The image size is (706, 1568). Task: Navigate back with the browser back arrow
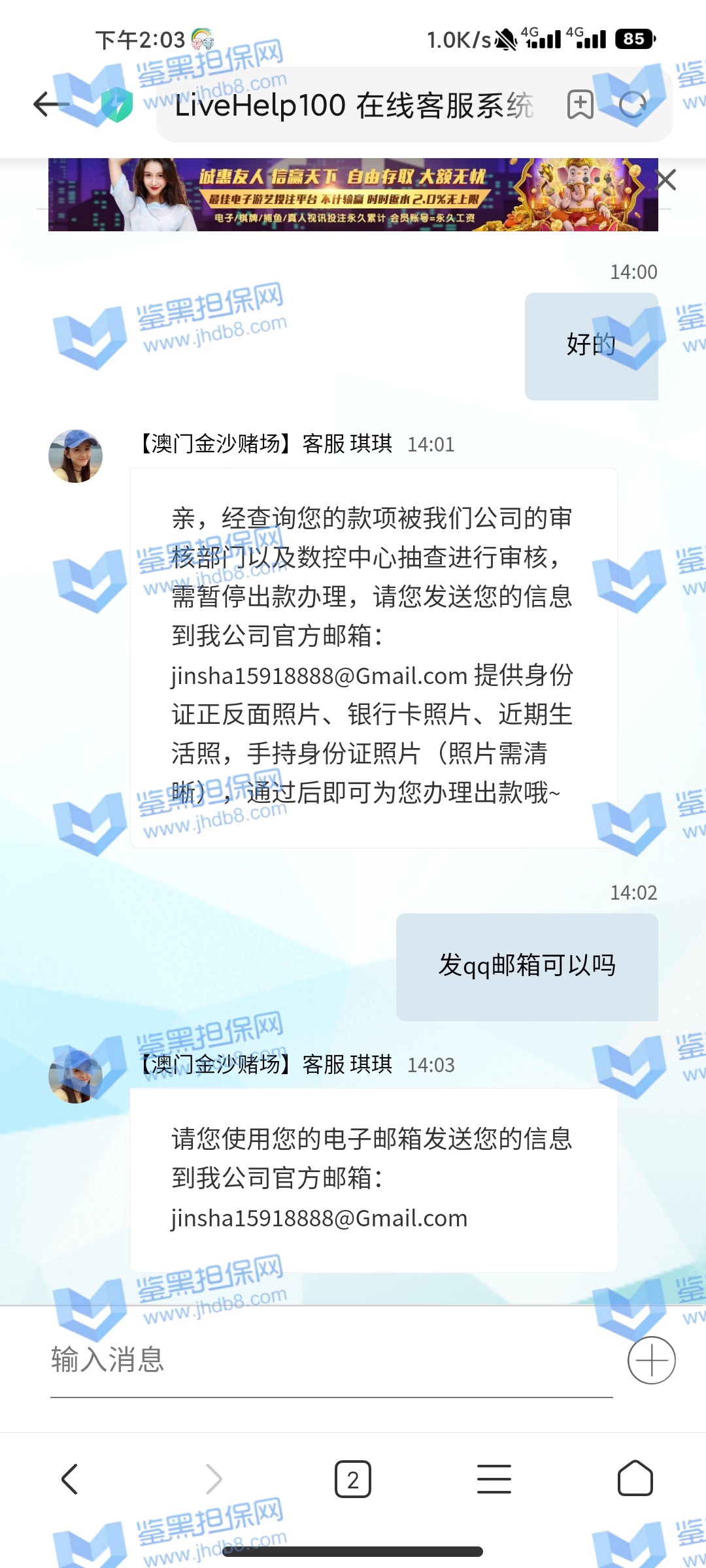pos(70,1479)
